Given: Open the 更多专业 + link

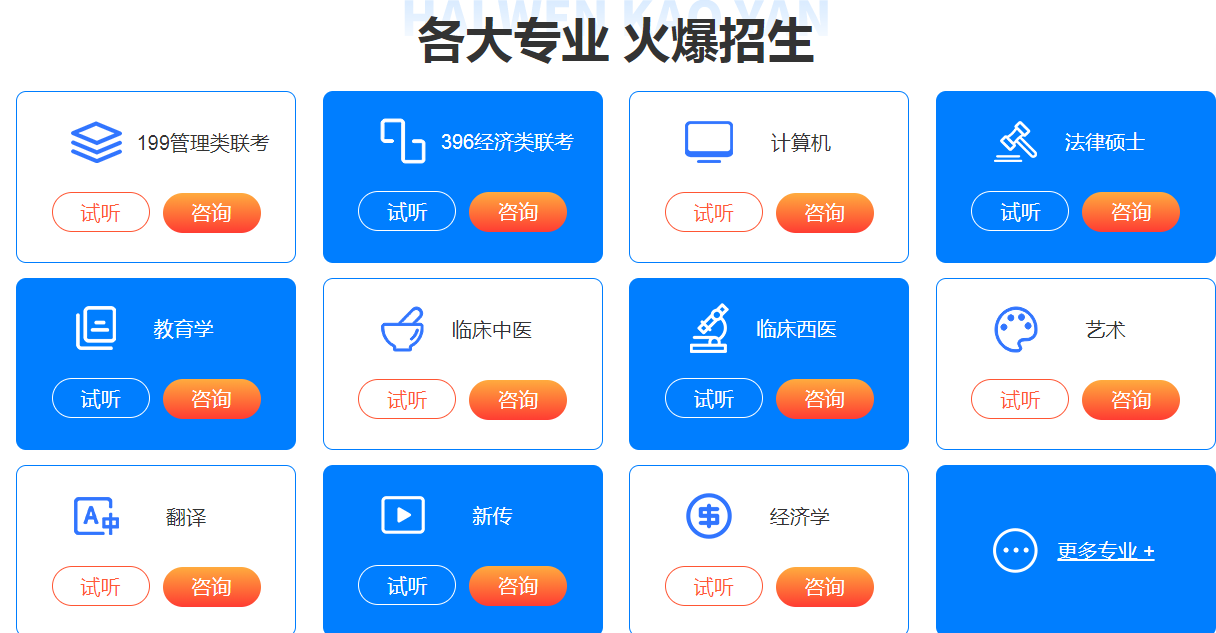Looking at the screenshot, I should pos(1105,551).
